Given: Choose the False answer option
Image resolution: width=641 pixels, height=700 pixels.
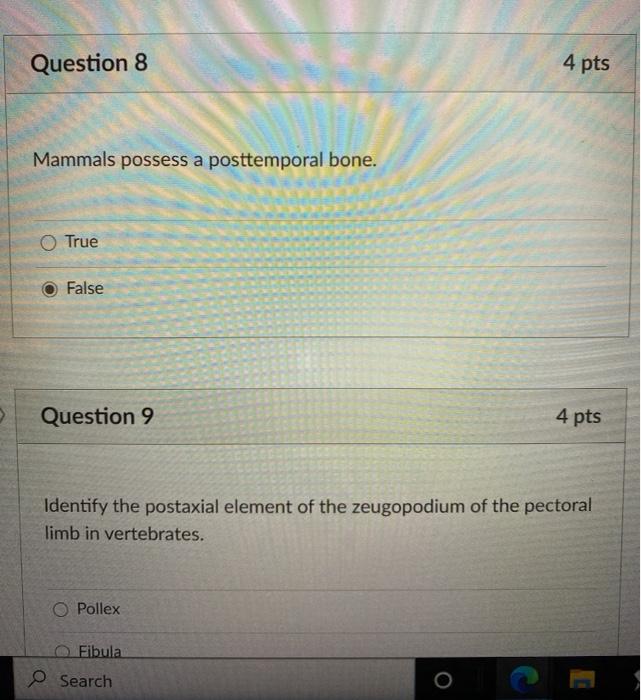Looking at the screenshot, I should (49, 288).
